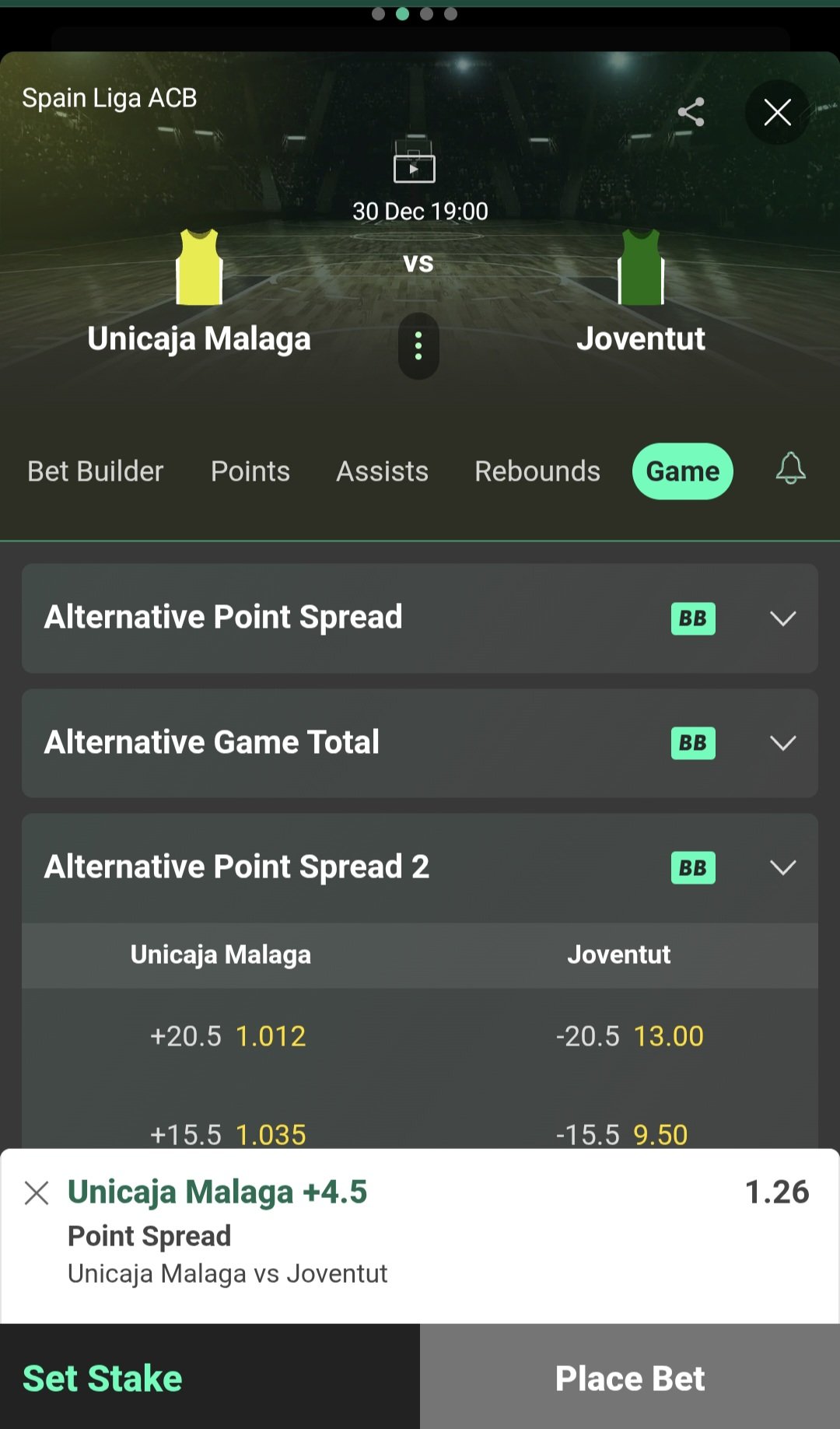Close the match detail view
The width and height of the screenshot is (840, 1429).
click(777, 112)
